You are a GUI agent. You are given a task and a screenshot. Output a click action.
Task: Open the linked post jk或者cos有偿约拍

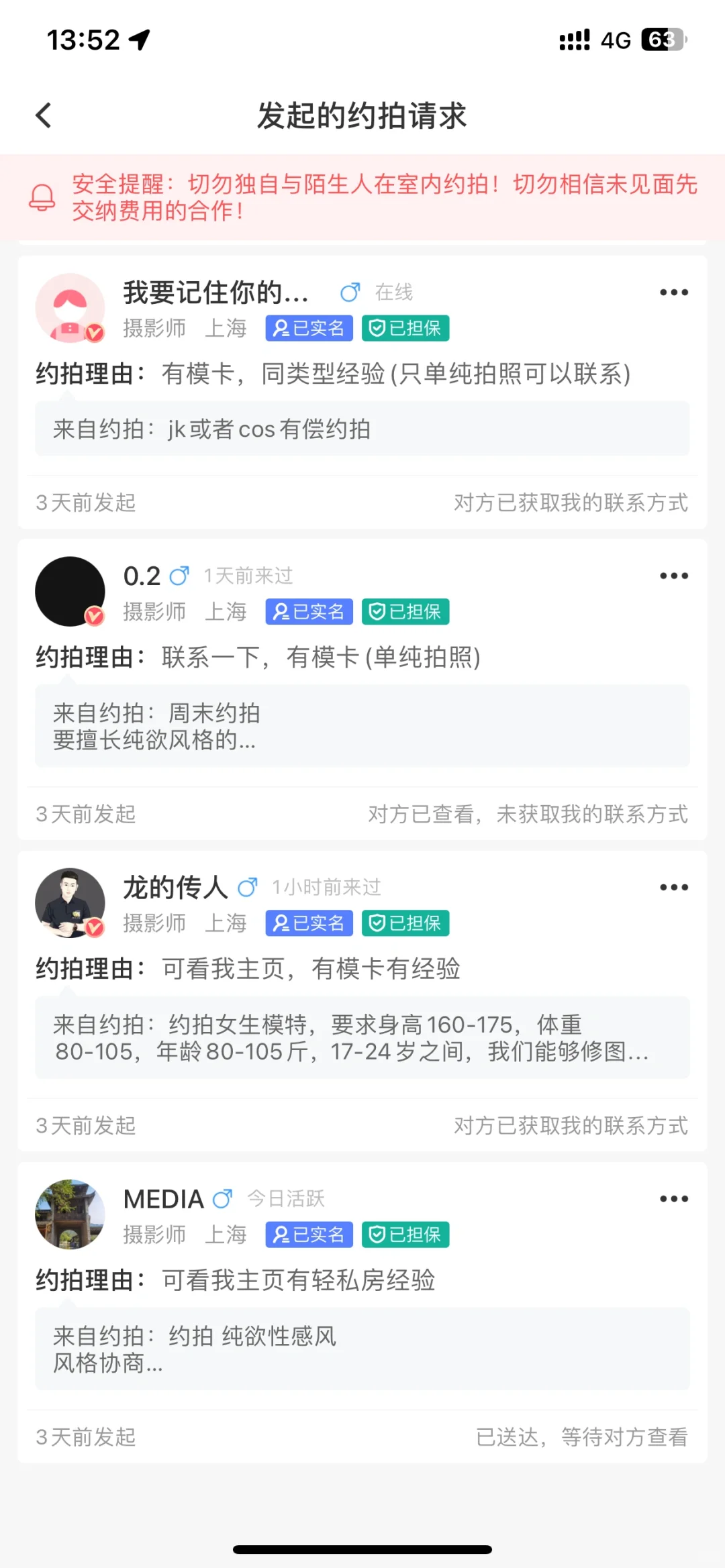362,429
